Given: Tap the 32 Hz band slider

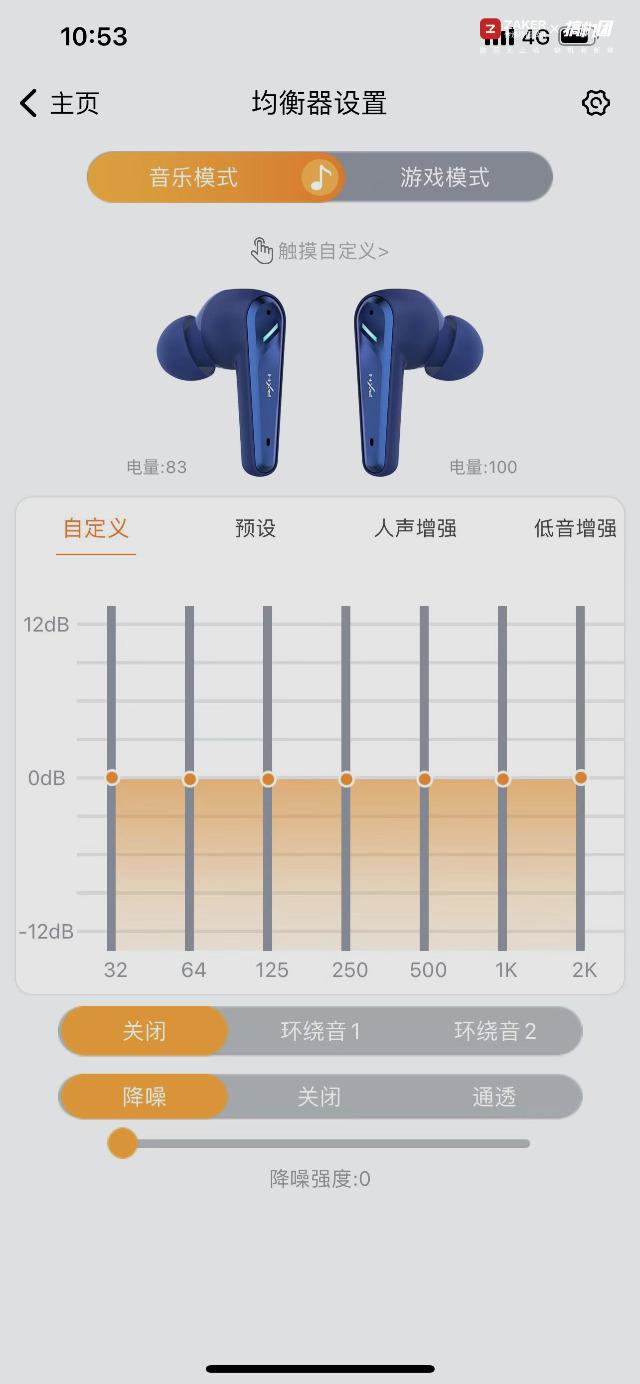Looking at the screenshot, I should point(112,778).
